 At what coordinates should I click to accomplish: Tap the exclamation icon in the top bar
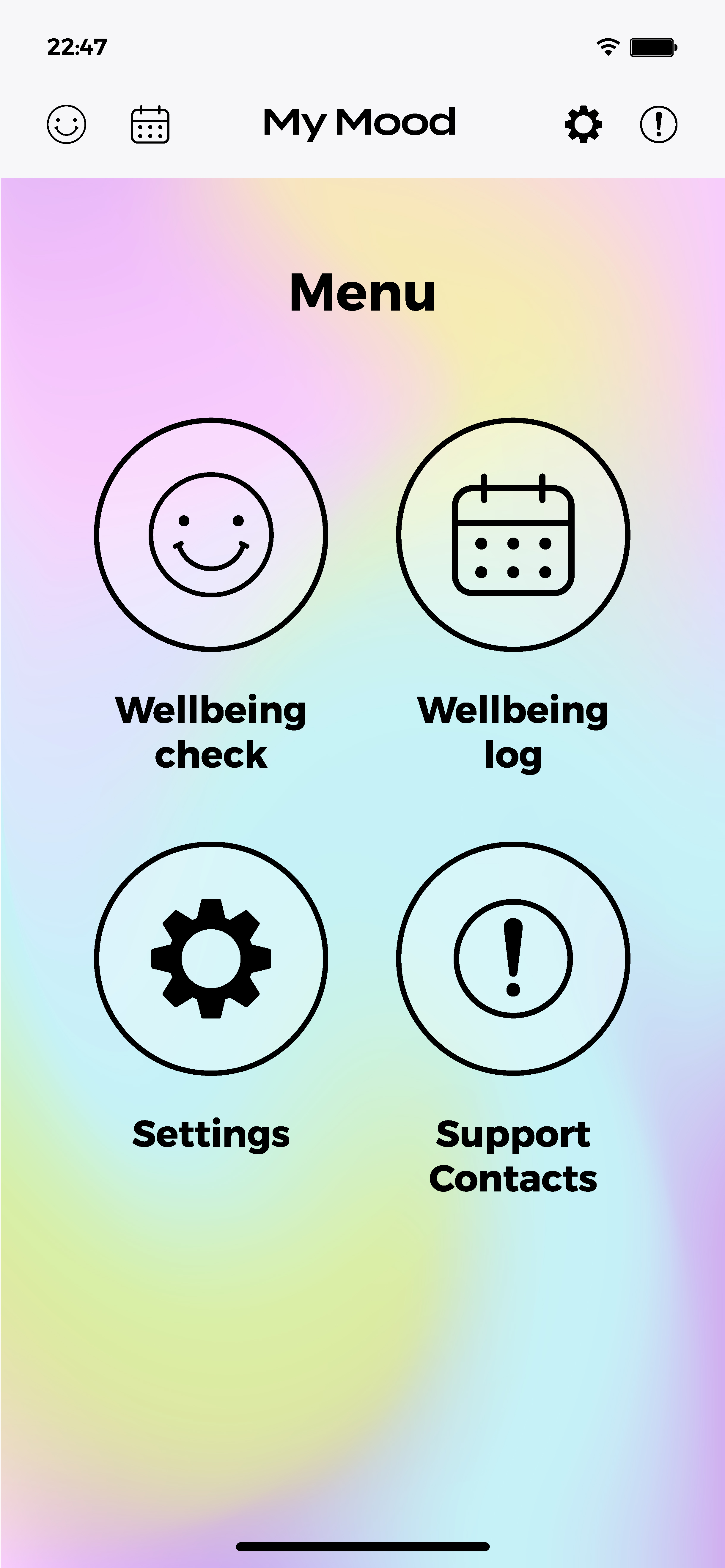(x=658, y=124)
